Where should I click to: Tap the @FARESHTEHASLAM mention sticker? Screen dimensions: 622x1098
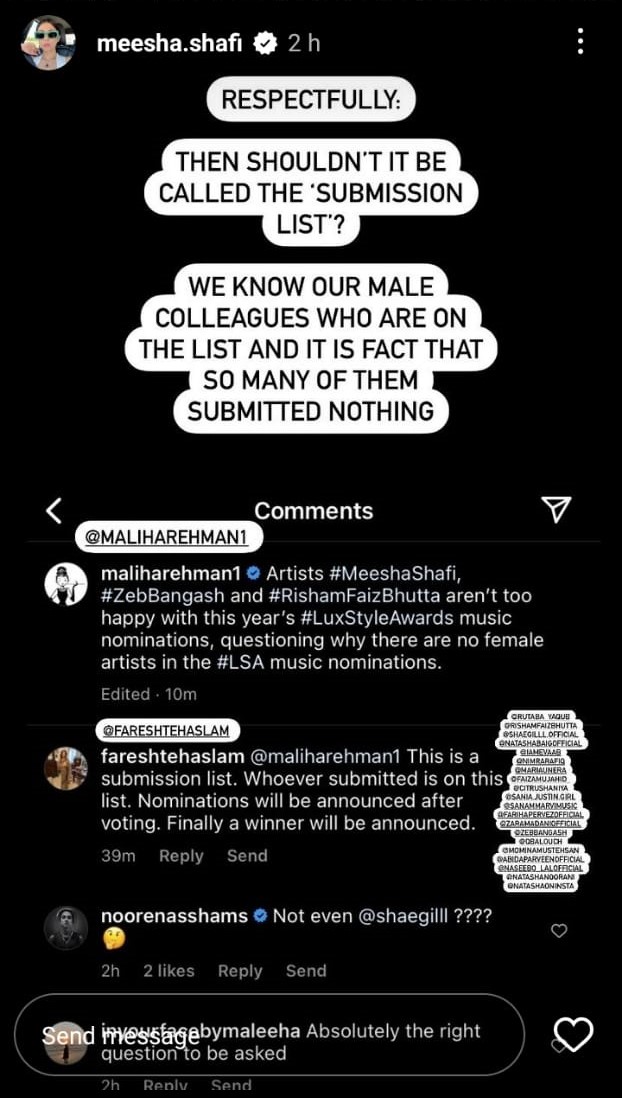(166, 730)
